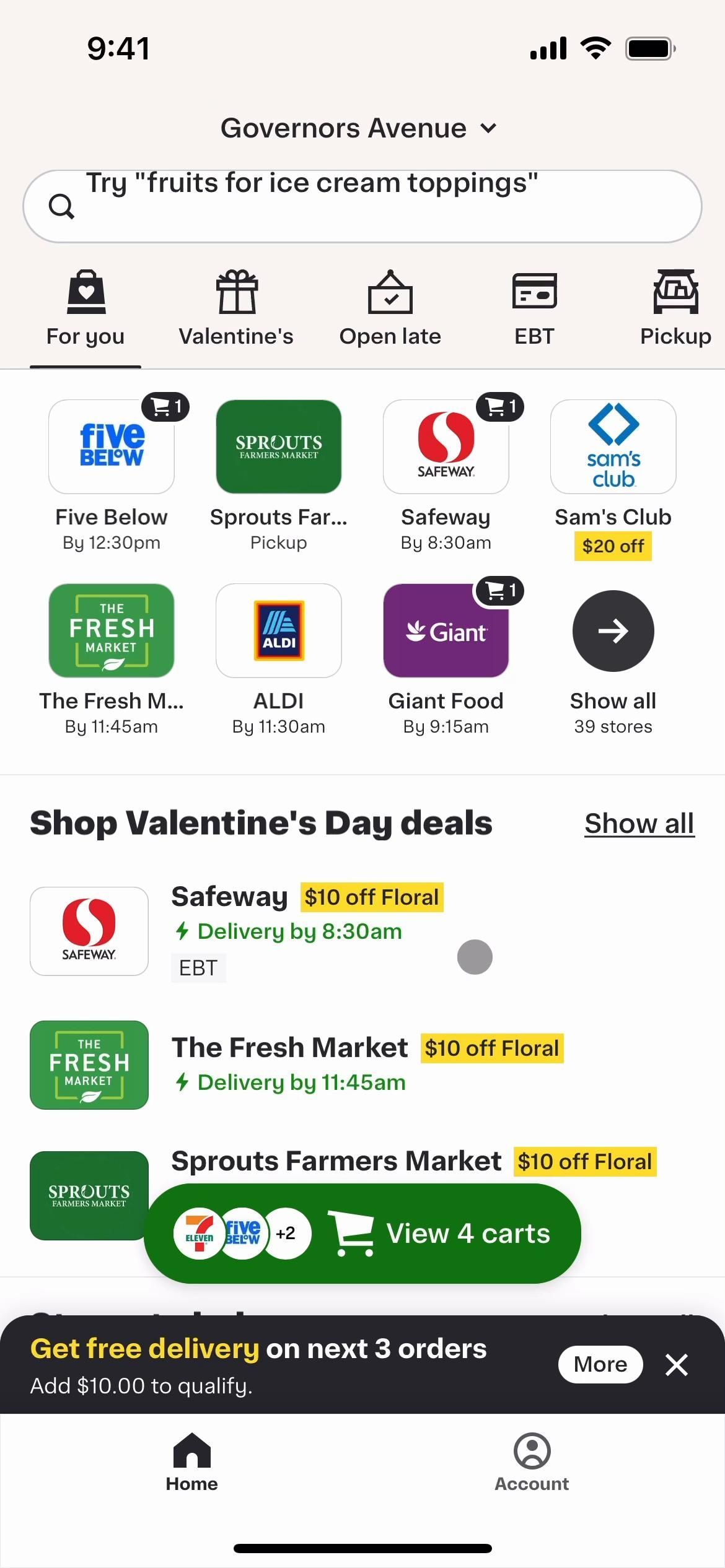Screen dimensions: 725x1568
Task: Open the Sam's Club store tile
Action: tap(613, 447)
